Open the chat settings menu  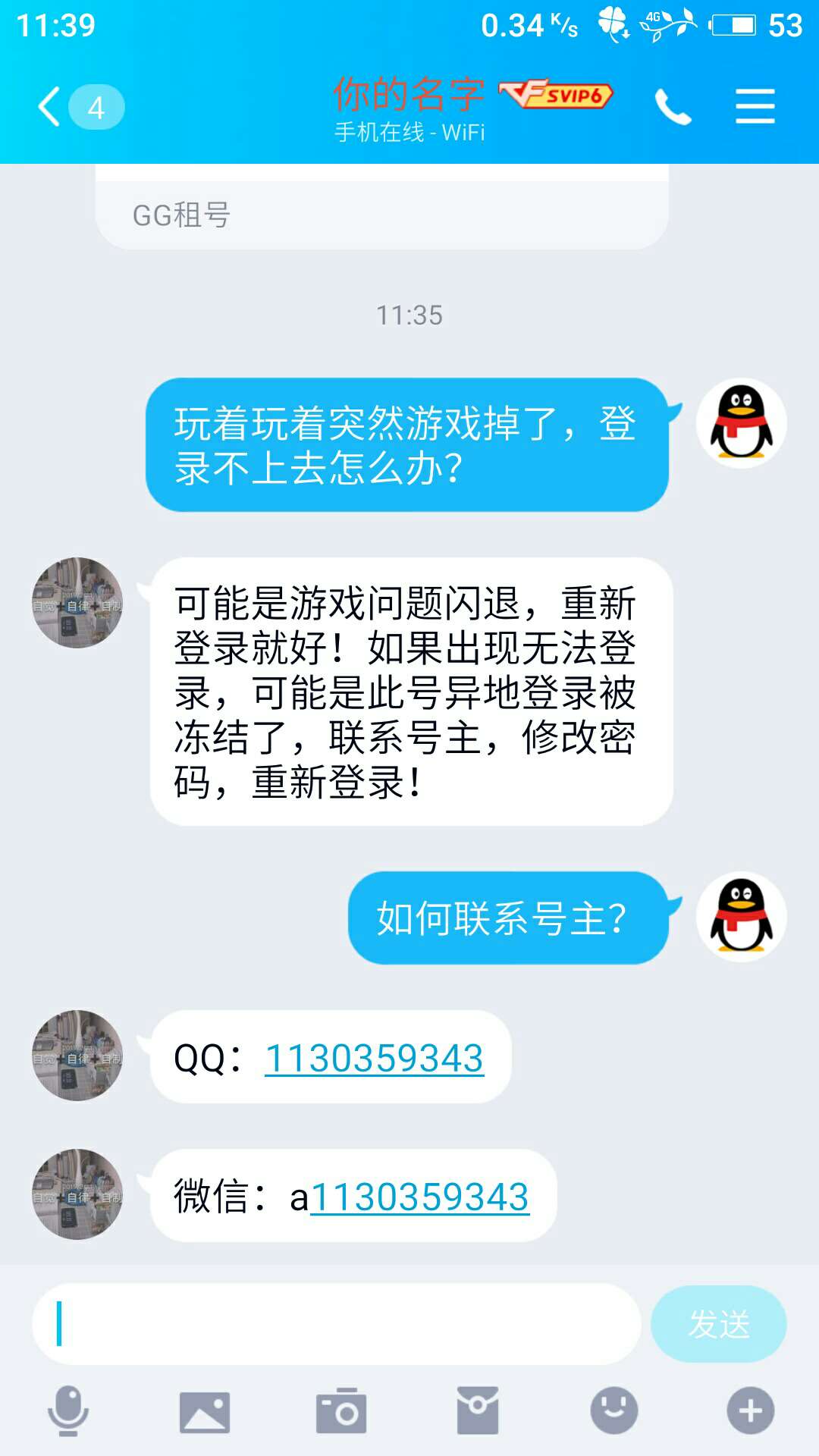(755, 106)
